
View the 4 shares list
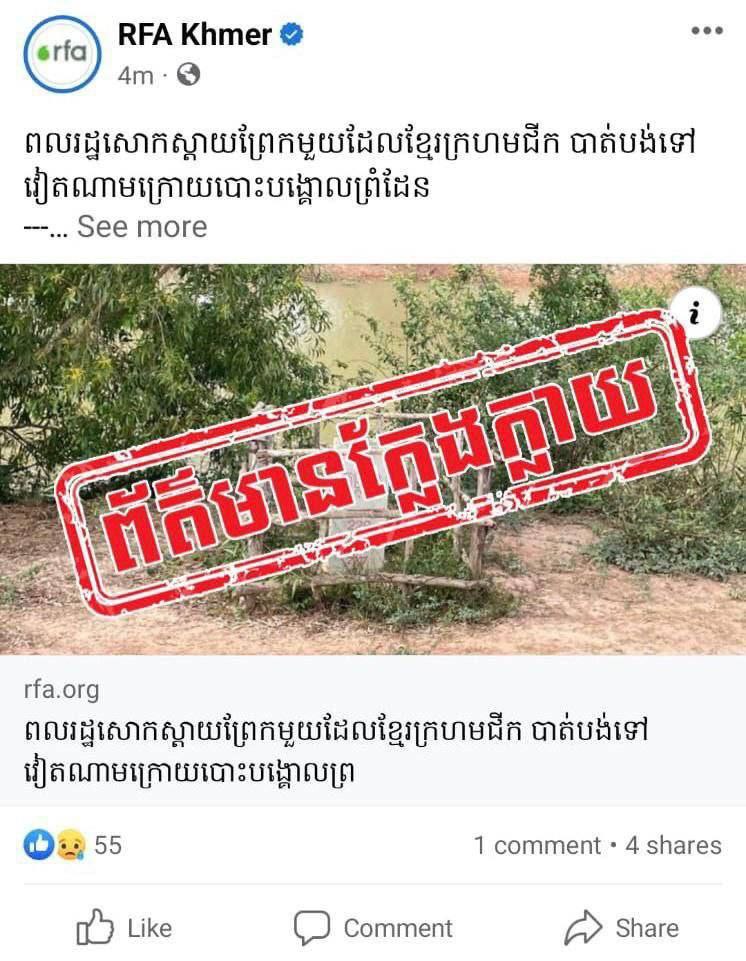673,845
